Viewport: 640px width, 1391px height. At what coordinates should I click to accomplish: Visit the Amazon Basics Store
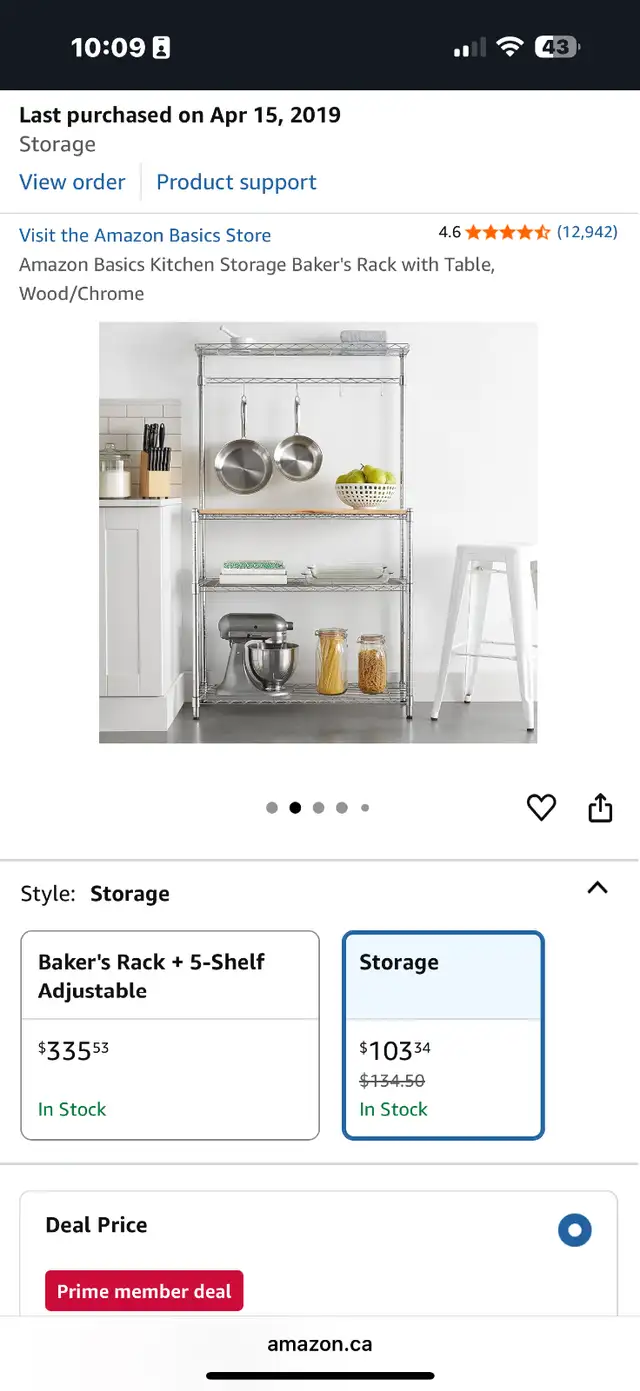(145, 235)
